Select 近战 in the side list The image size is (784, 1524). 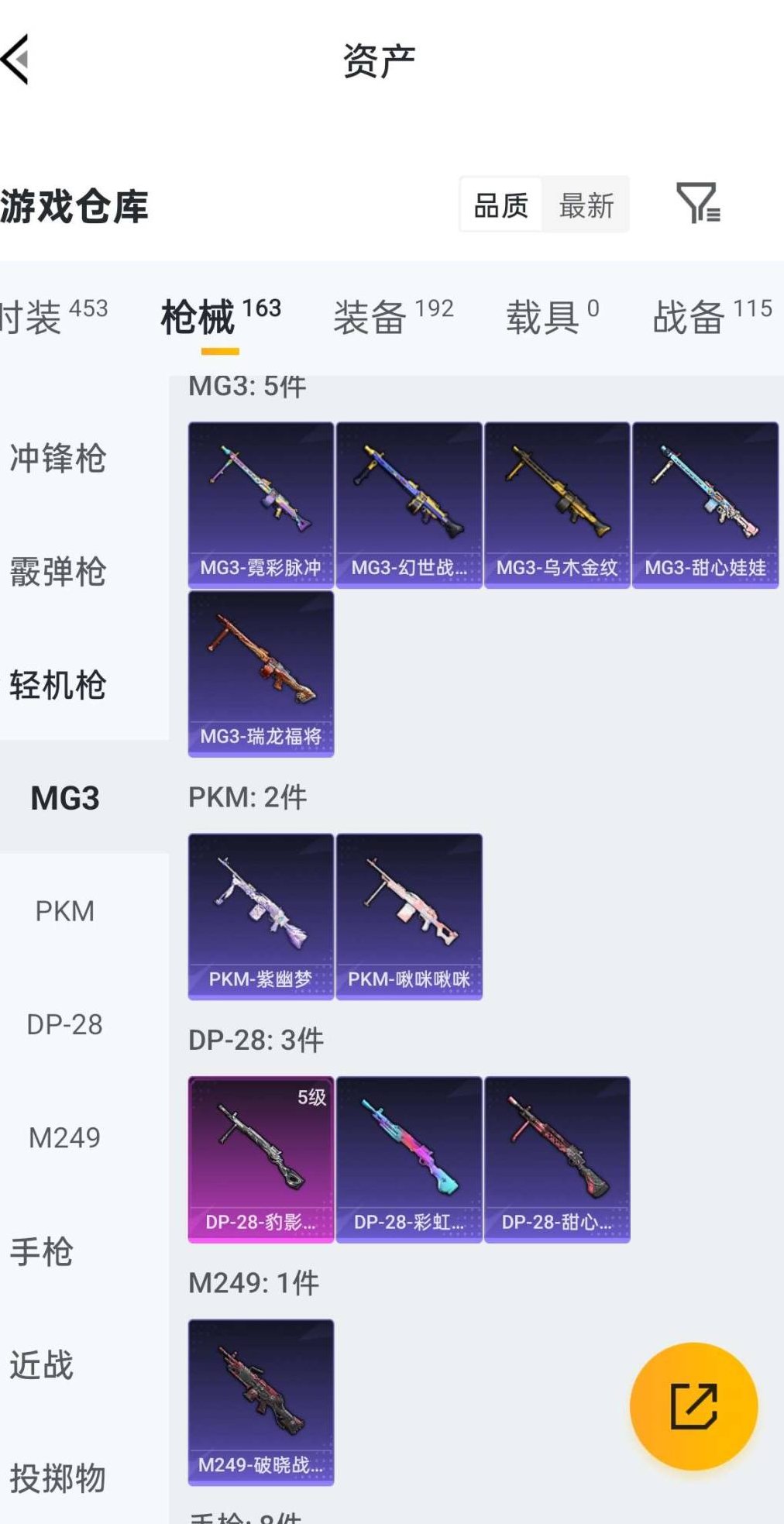tap(42, 1365)
